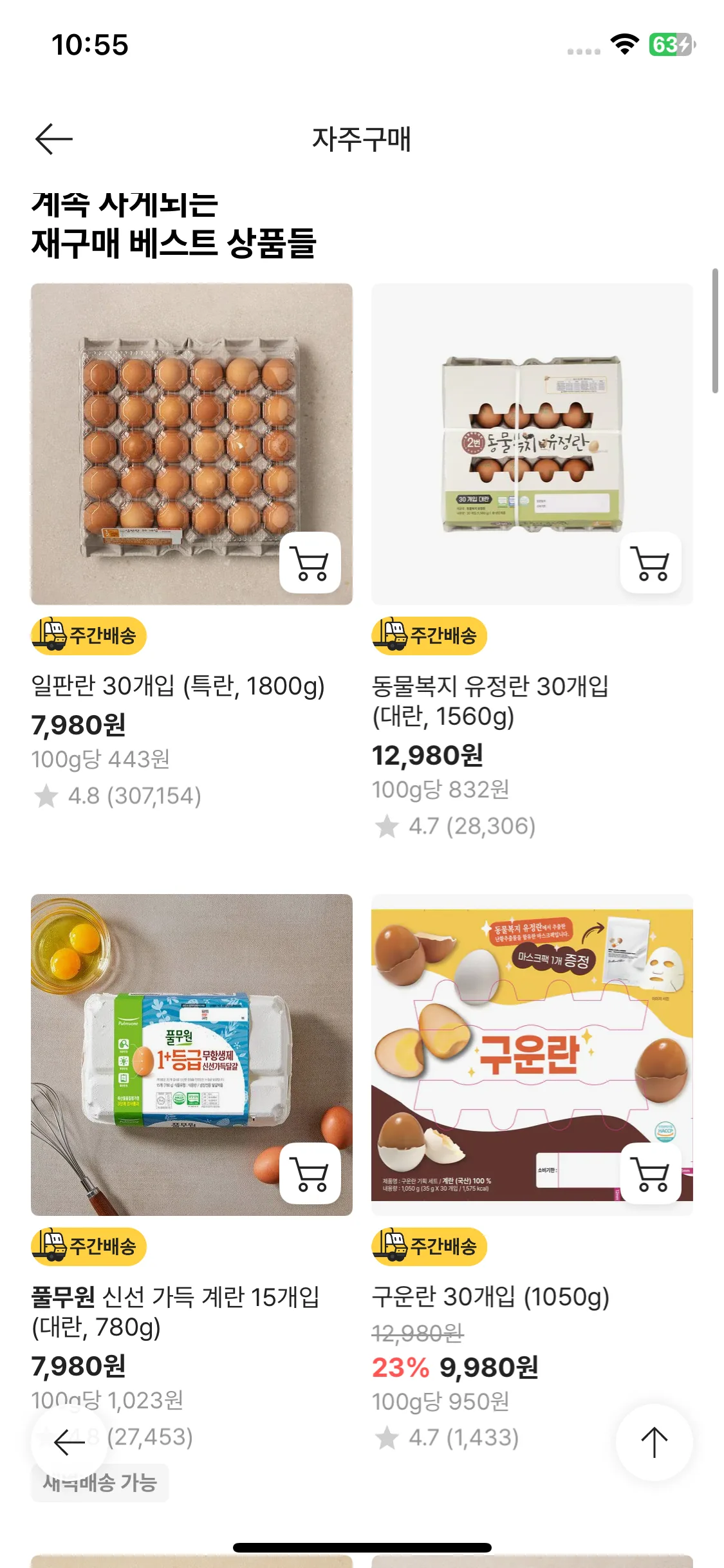Add 일판란 30개입 to cart
This screenshot has width=724, height=1568.
(310, 563)
